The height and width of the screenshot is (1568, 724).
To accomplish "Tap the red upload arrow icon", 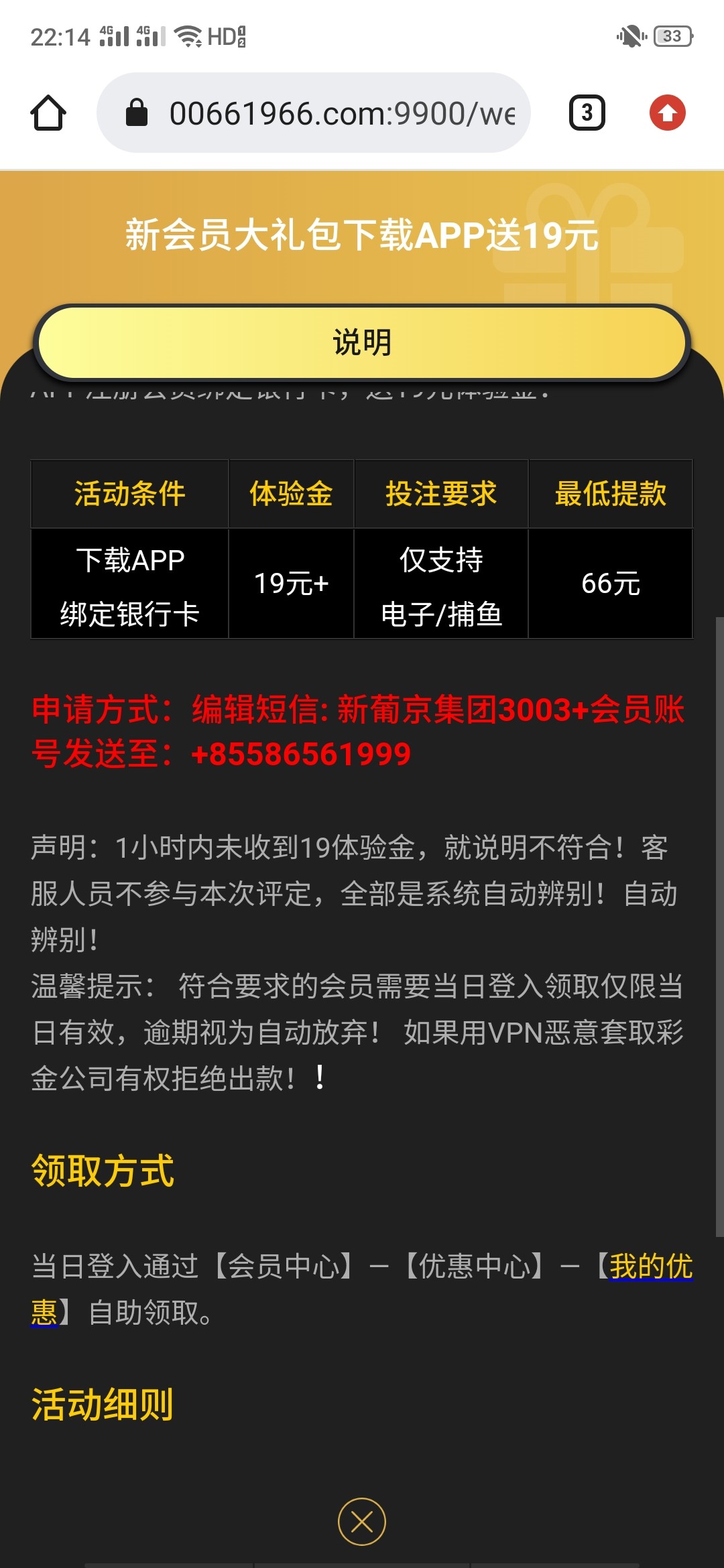I will (x=667, y=113).
